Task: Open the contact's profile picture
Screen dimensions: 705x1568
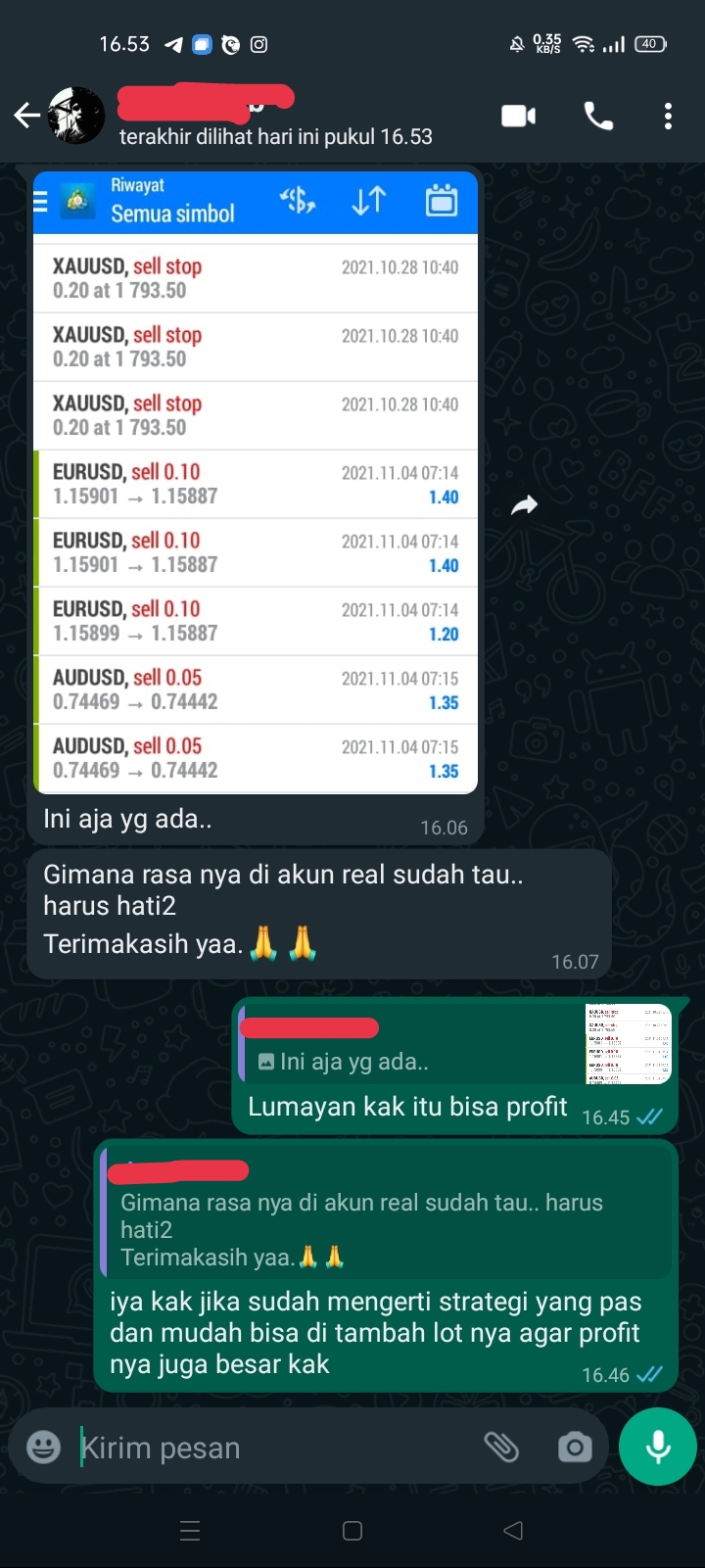Action: click(76, 117)
